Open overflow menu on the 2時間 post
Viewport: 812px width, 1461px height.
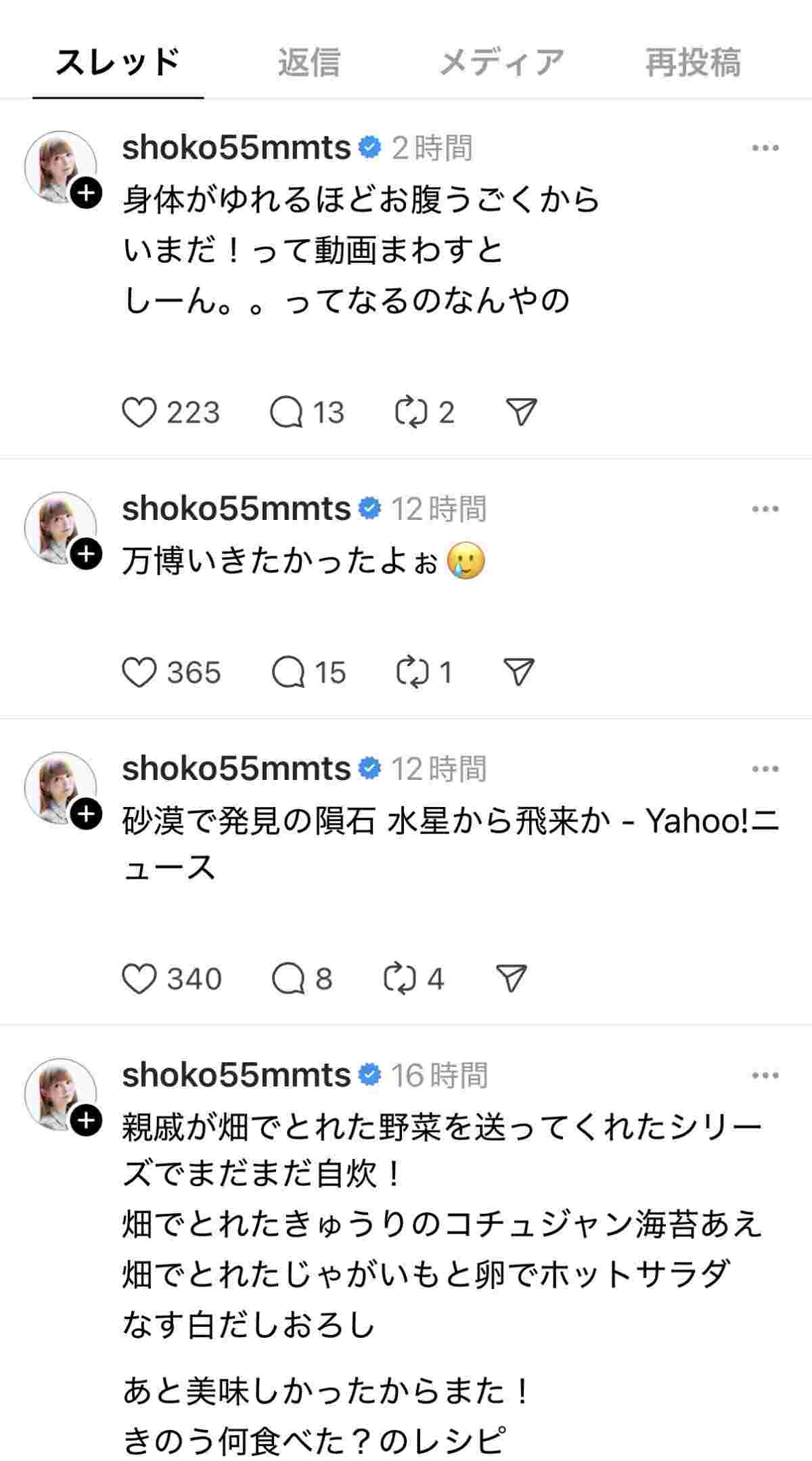tap(765, 148)
